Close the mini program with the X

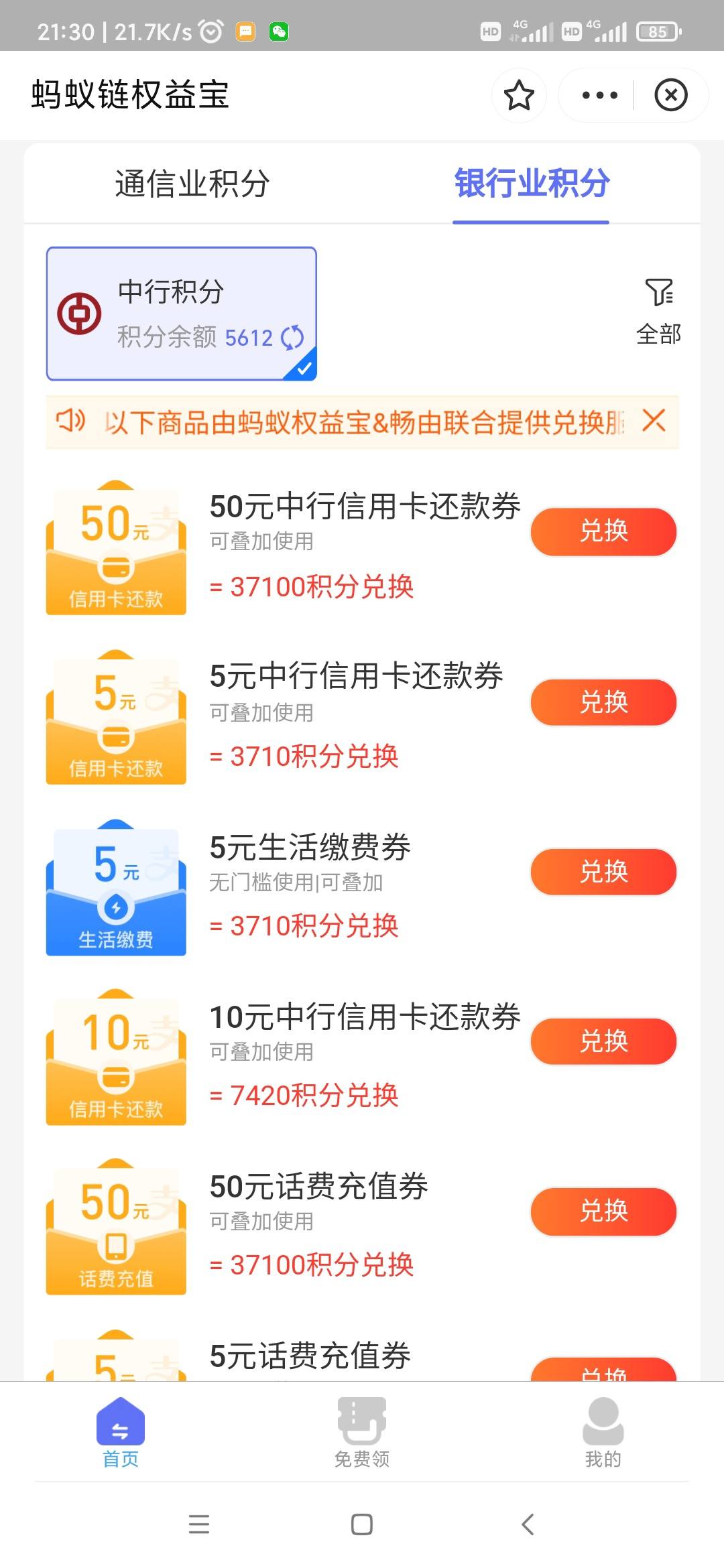[x=670, y=95]
